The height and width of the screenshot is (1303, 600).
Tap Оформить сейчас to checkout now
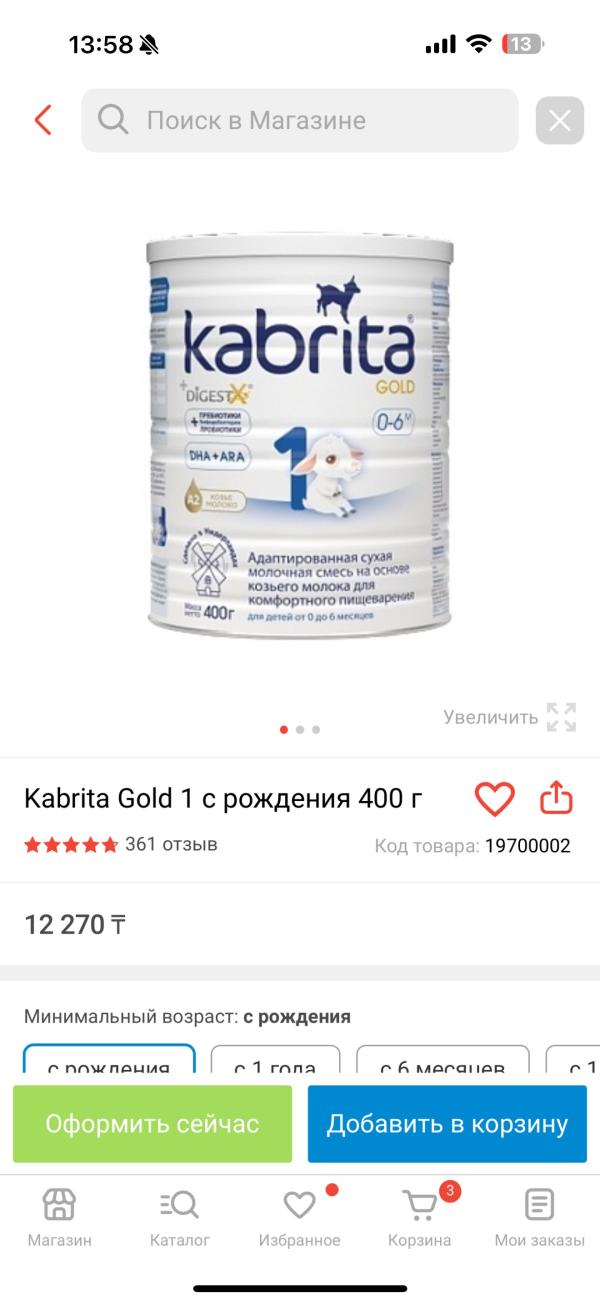[152, 1124]
